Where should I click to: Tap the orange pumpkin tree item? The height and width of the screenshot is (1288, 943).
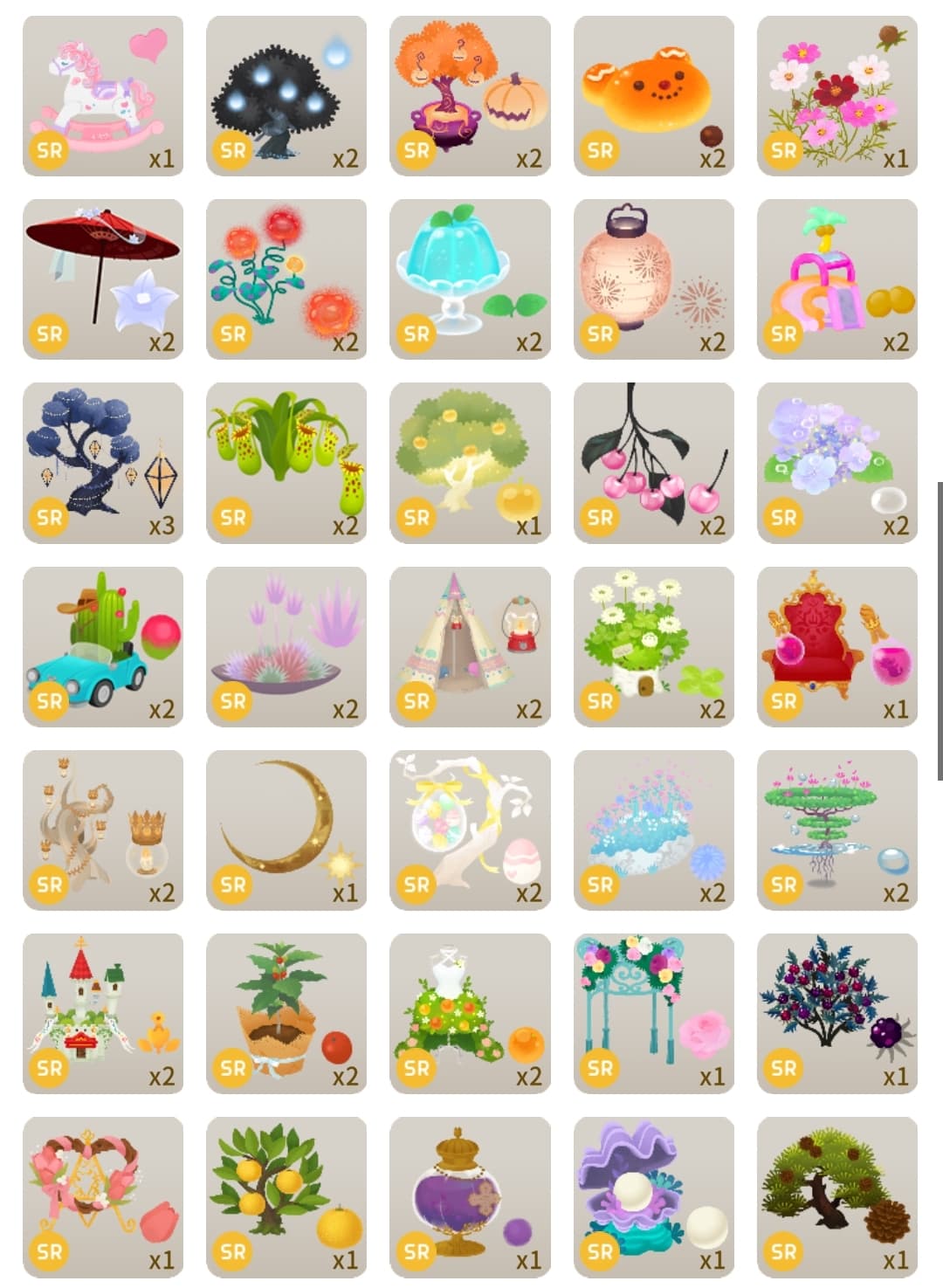pos(470,96)
